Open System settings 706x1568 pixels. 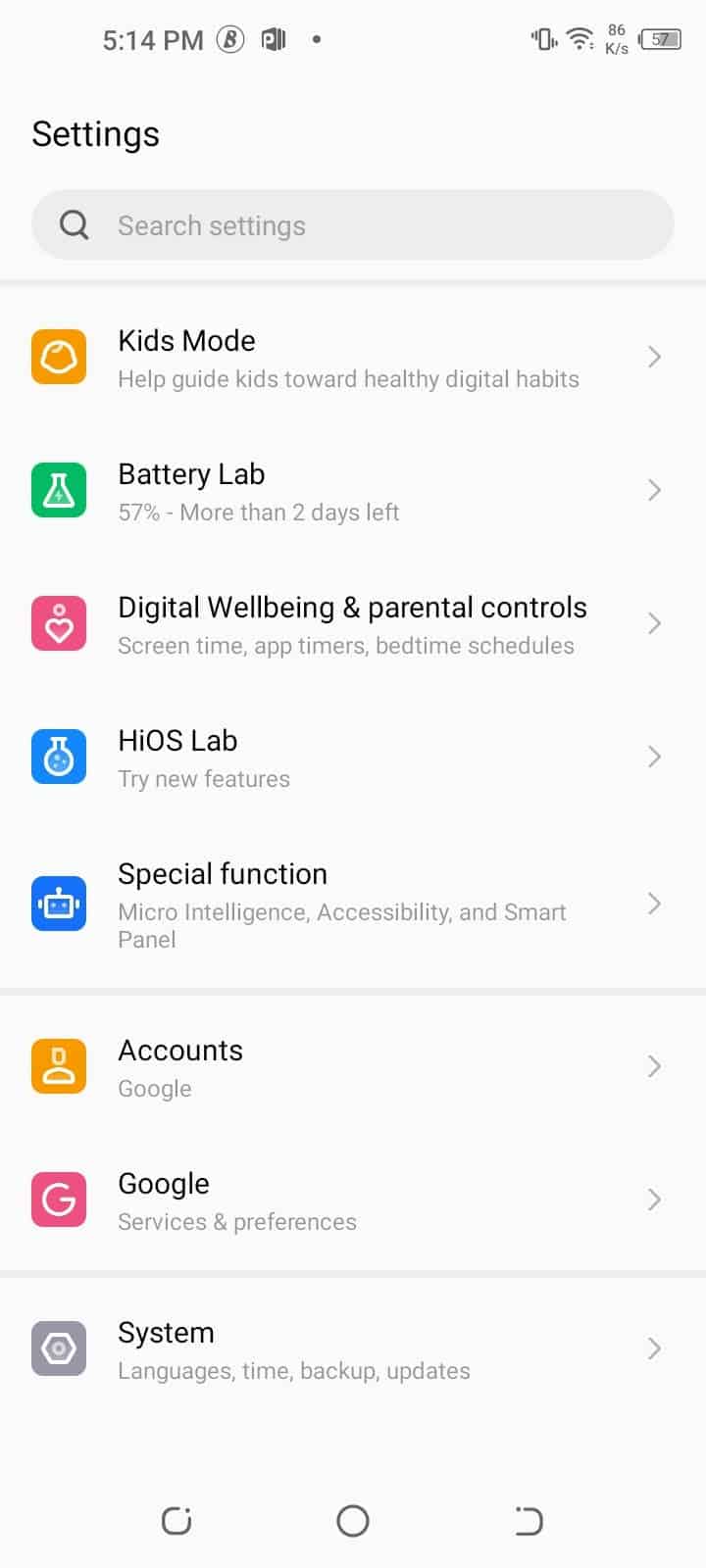coord(353,1349)
